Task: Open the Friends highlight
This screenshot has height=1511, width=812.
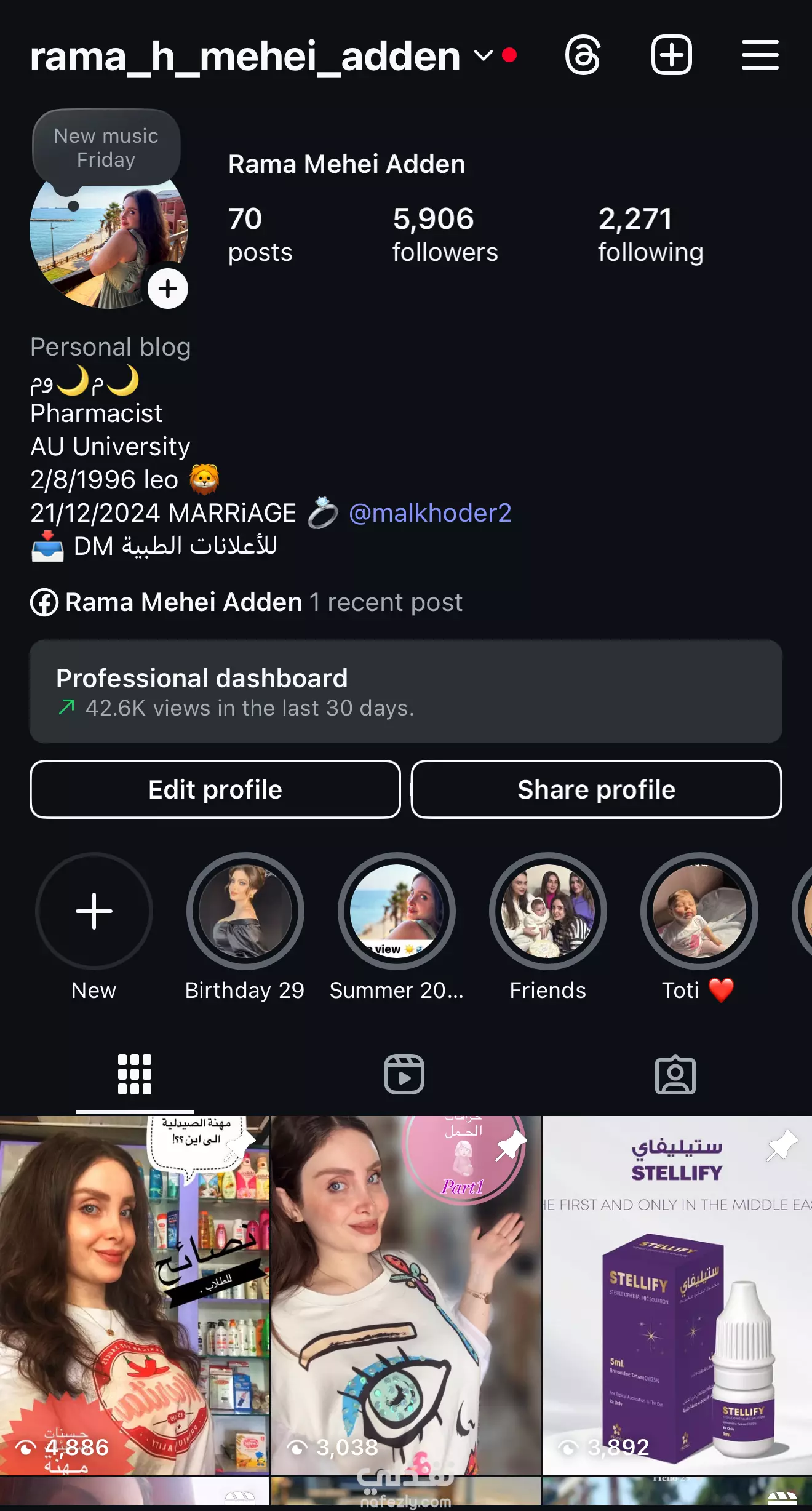Action: point(548,911)
